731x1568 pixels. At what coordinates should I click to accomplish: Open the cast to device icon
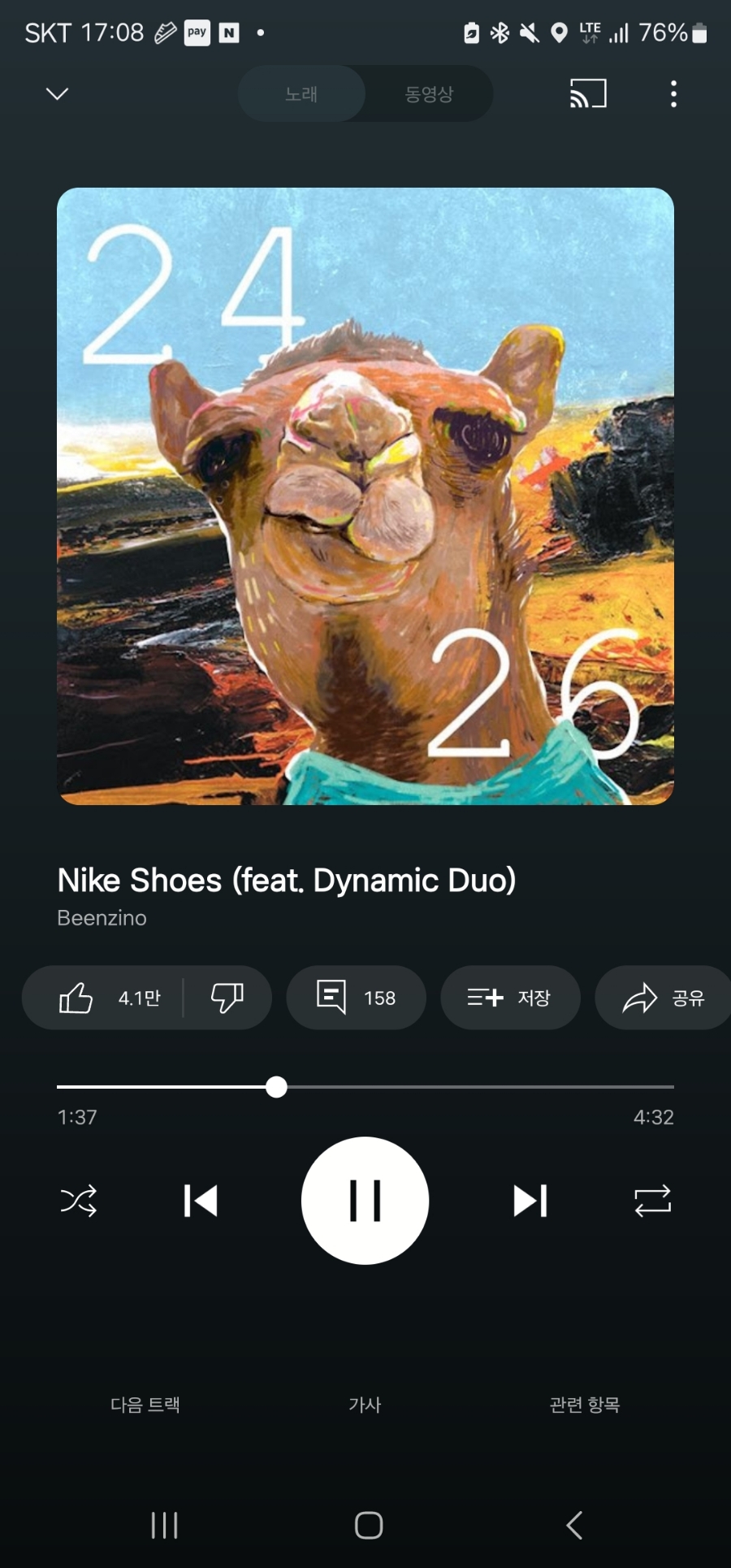588,94
